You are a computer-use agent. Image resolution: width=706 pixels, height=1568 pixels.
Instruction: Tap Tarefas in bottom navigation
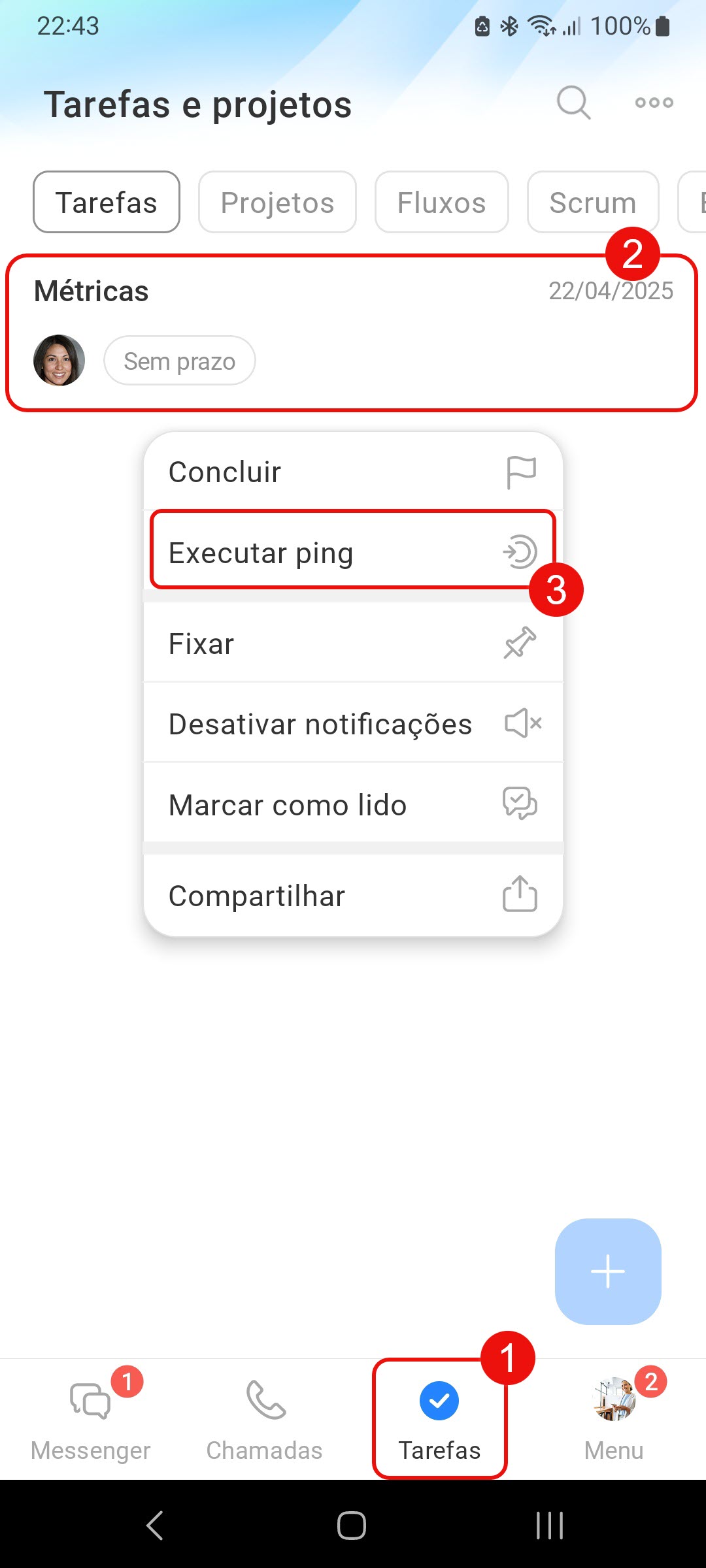click(x=439, y=1419)
